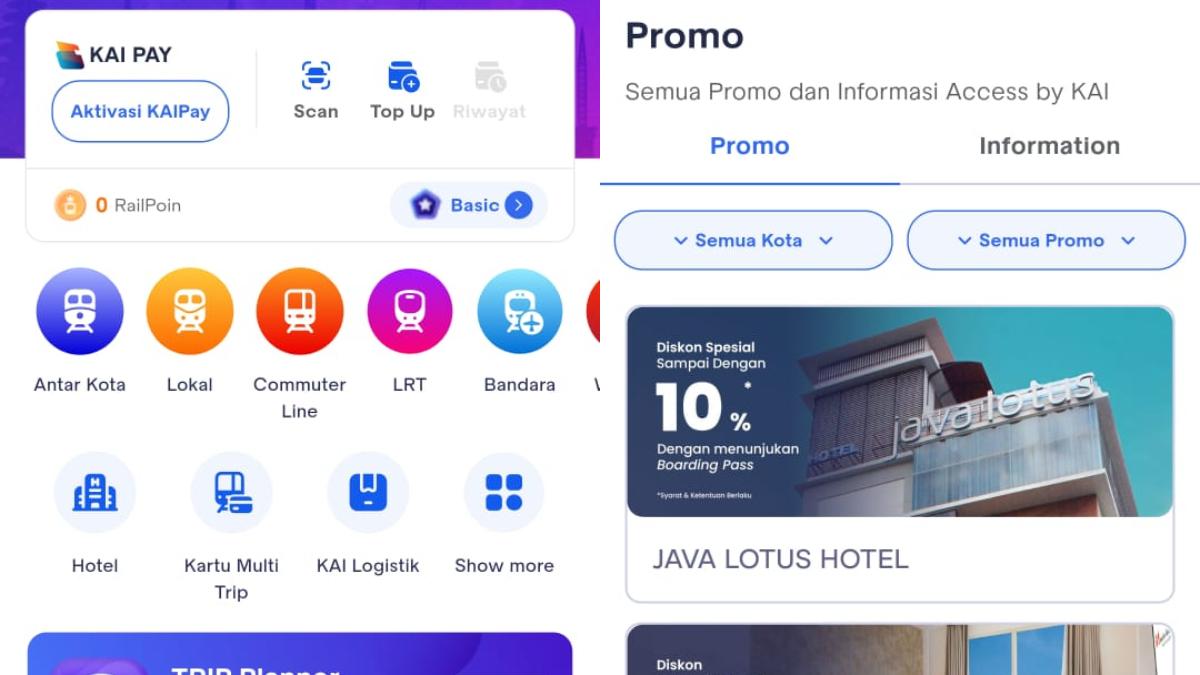Tap Show more to see all services

pyautogui.click(x=504, y=493)
